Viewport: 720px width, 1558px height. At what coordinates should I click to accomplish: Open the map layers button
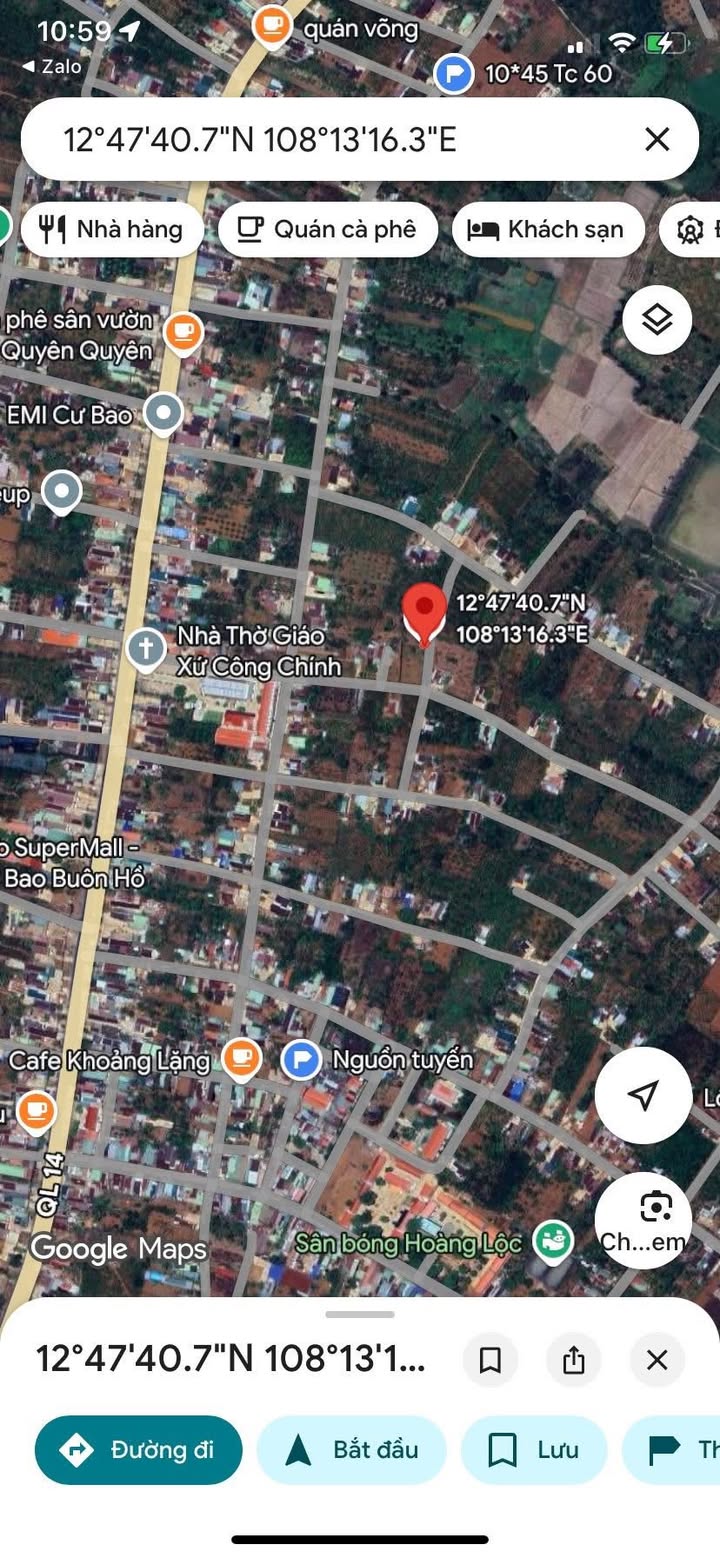(x=657, y=320)
